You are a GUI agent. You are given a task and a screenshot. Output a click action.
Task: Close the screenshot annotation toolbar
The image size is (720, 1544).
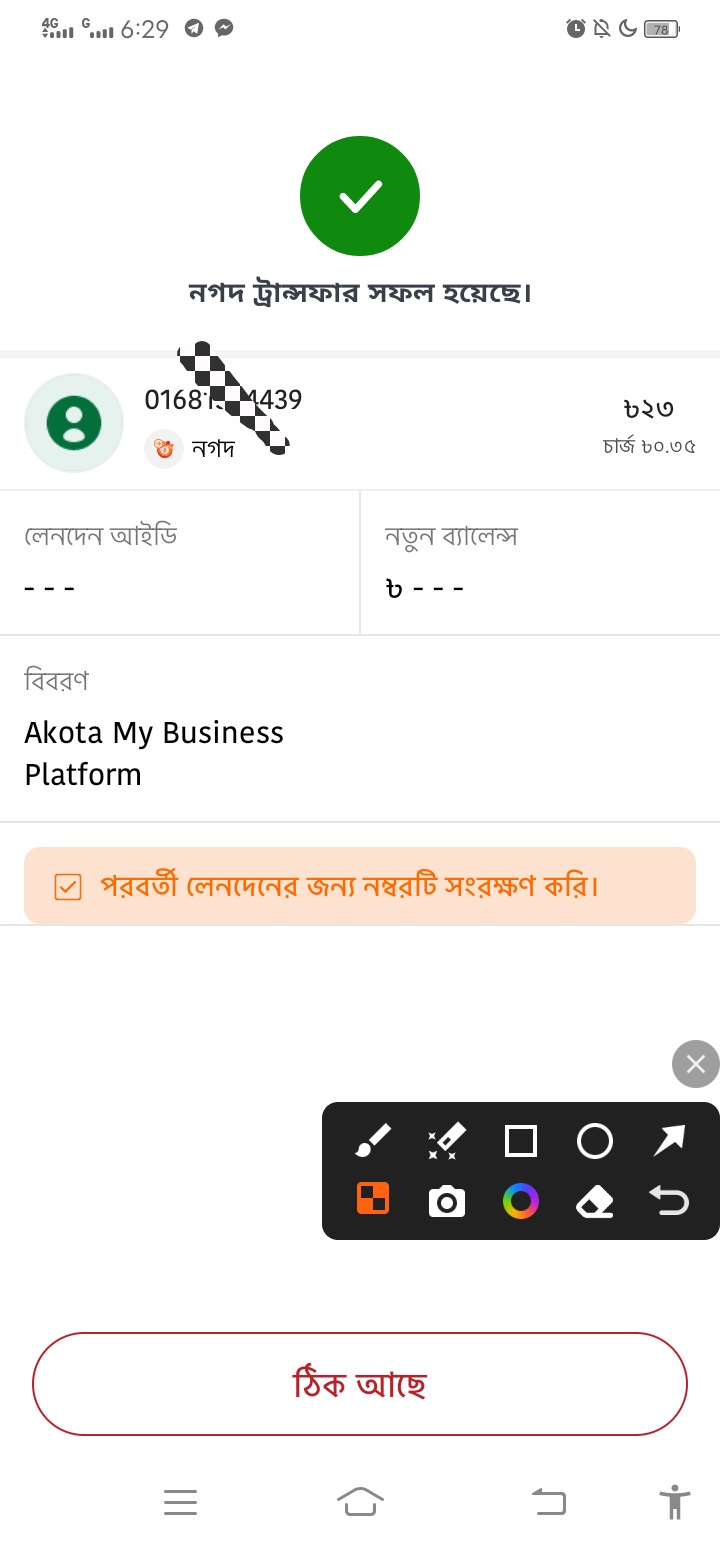click(696, 1063)
